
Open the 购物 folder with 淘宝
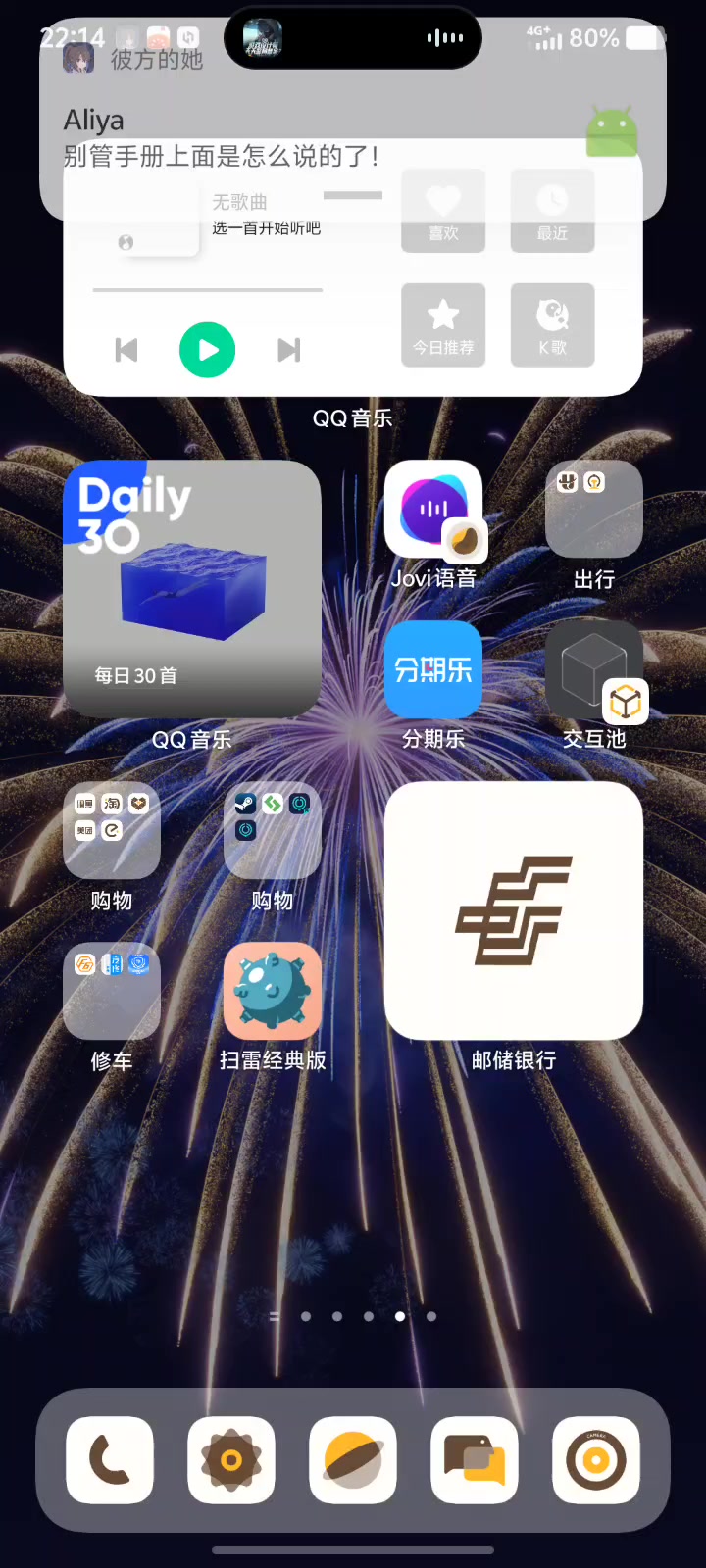(112, 830)
